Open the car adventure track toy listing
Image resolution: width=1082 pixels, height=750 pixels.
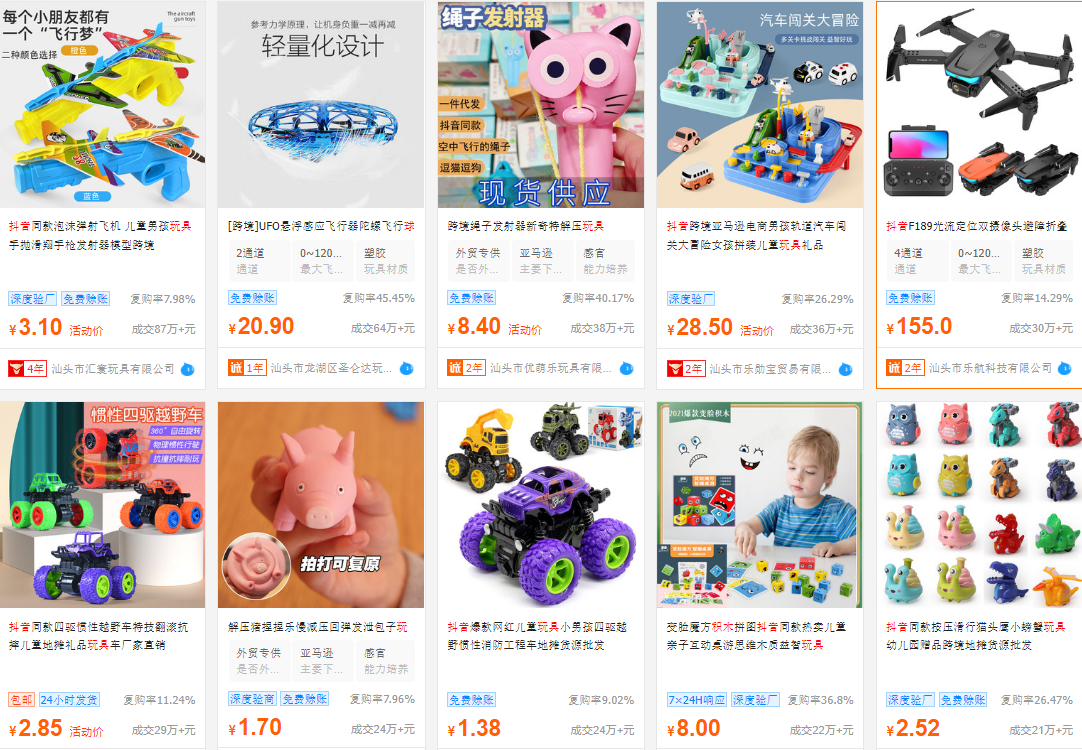tap(760, 104)
